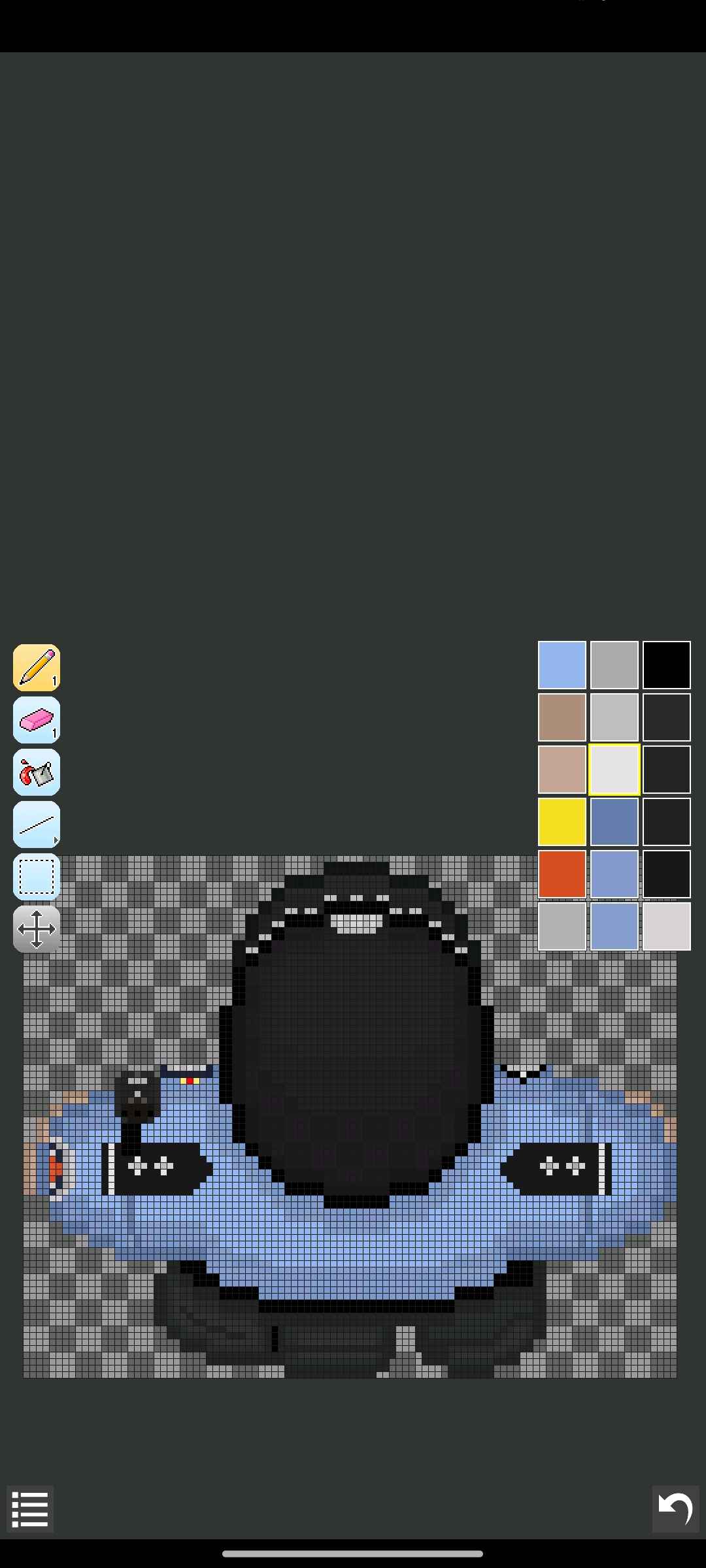Select the dark slate blue swatch
This screenshot has height=1568, width=706.
pos(614,822)
